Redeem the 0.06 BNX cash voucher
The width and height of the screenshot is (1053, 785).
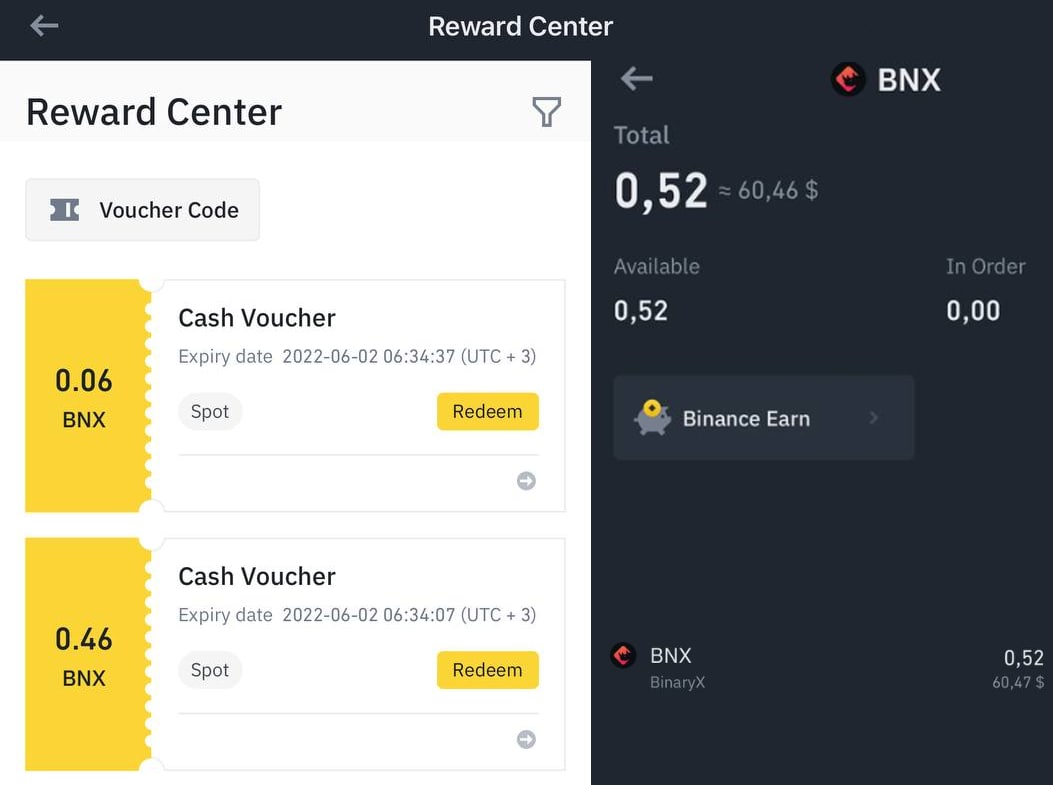[x=487, y=412]
